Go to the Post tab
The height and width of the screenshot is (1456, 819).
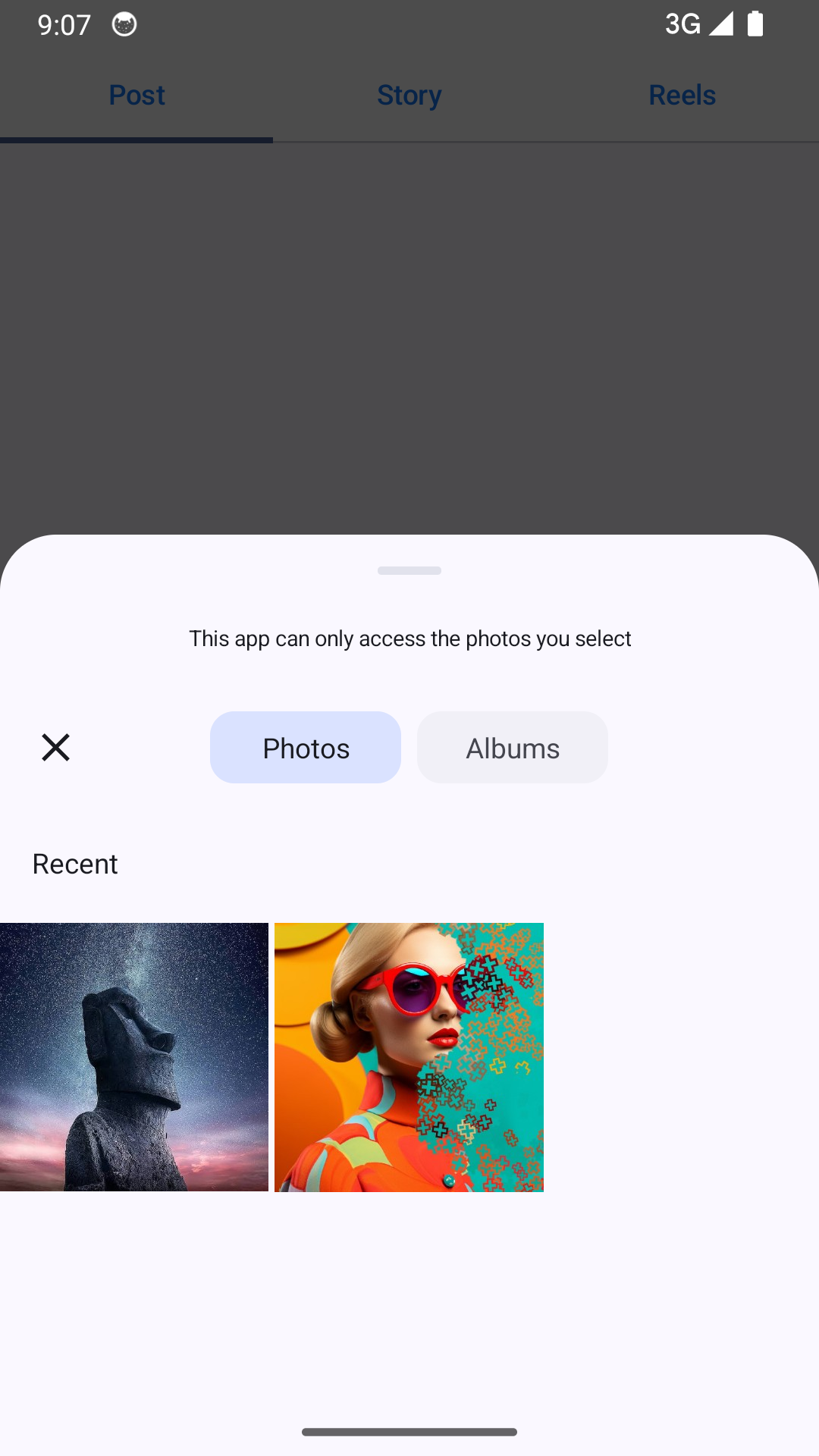click(136, 96)
